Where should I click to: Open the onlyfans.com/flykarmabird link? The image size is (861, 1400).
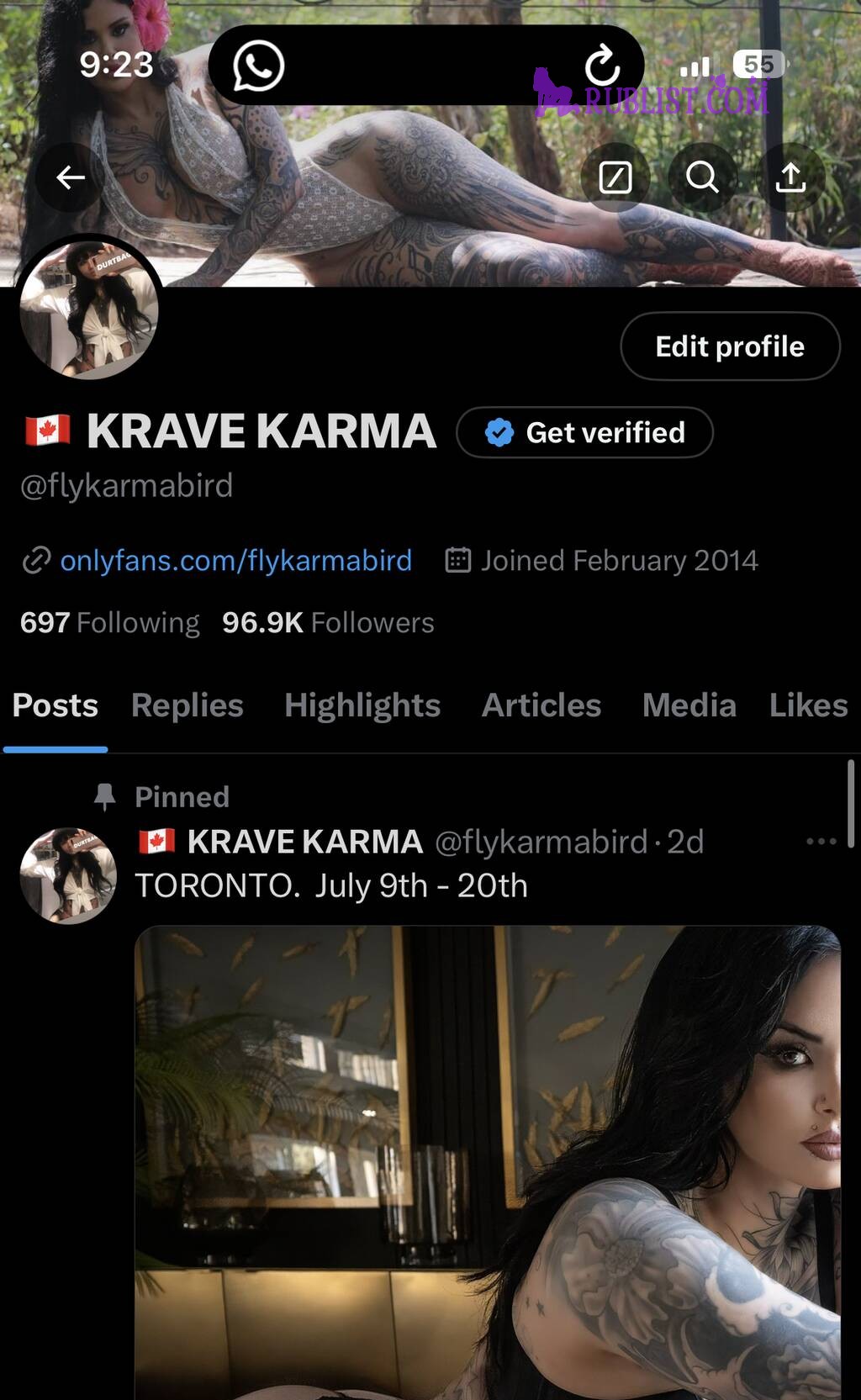pos(235,560)
